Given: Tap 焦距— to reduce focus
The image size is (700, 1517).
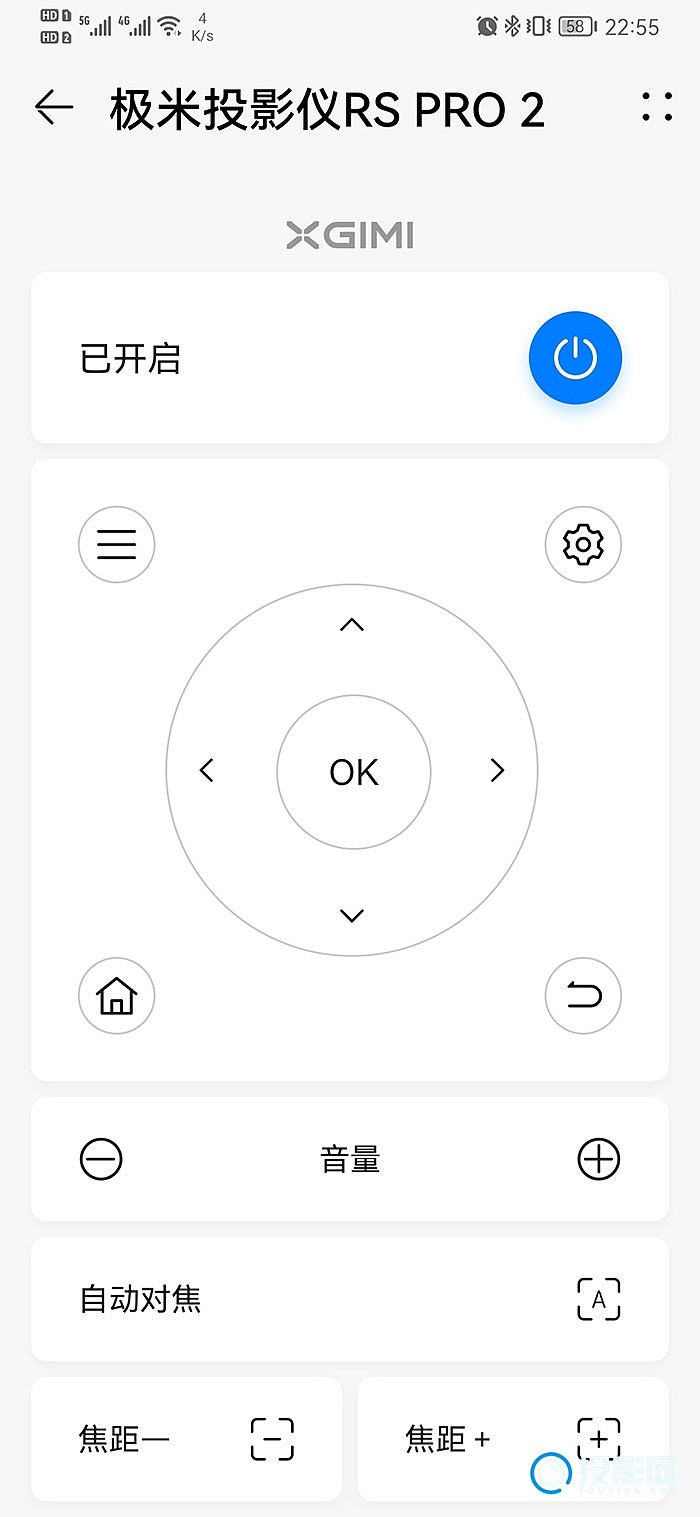Looking at the screenshot, I should coord(187,1439).
